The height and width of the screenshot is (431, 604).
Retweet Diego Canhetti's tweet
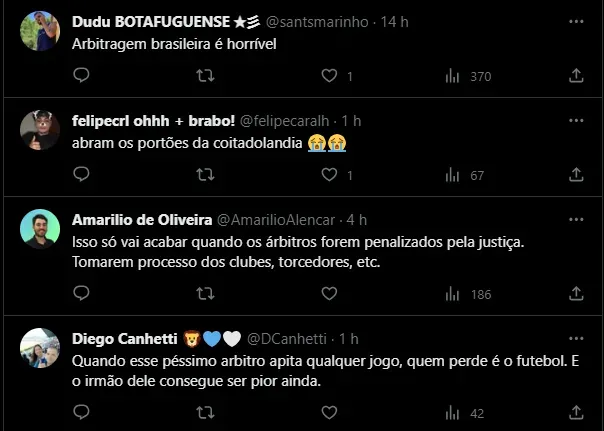click(205, 412)
